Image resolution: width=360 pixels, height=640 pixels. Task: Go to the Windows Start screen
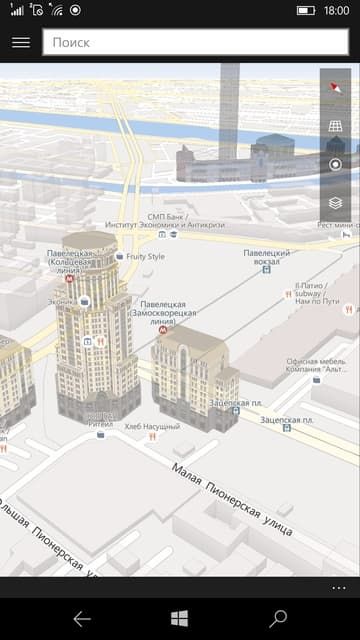(180, 619)
